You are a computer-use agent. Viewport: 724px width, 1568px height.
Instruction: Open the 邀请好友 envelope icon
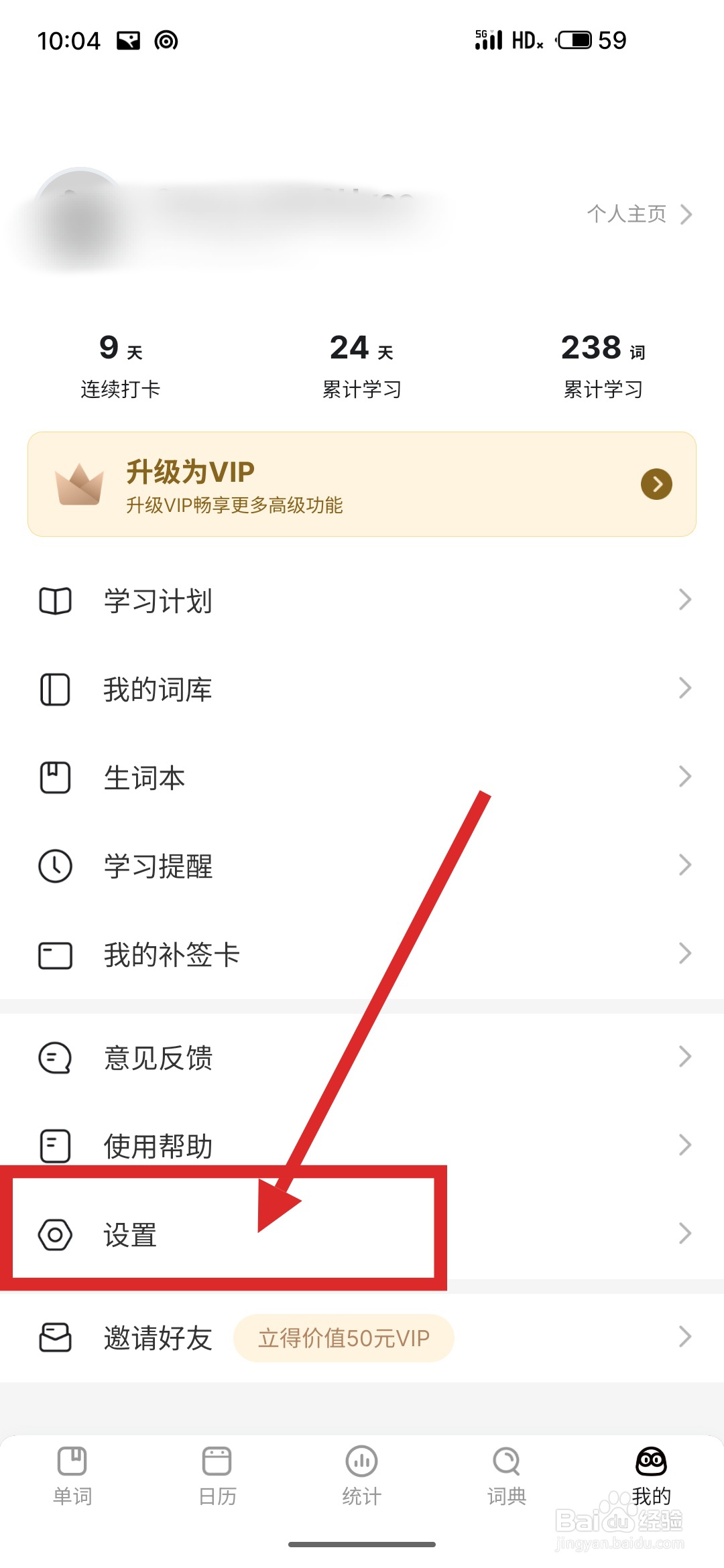point(55,1337)
